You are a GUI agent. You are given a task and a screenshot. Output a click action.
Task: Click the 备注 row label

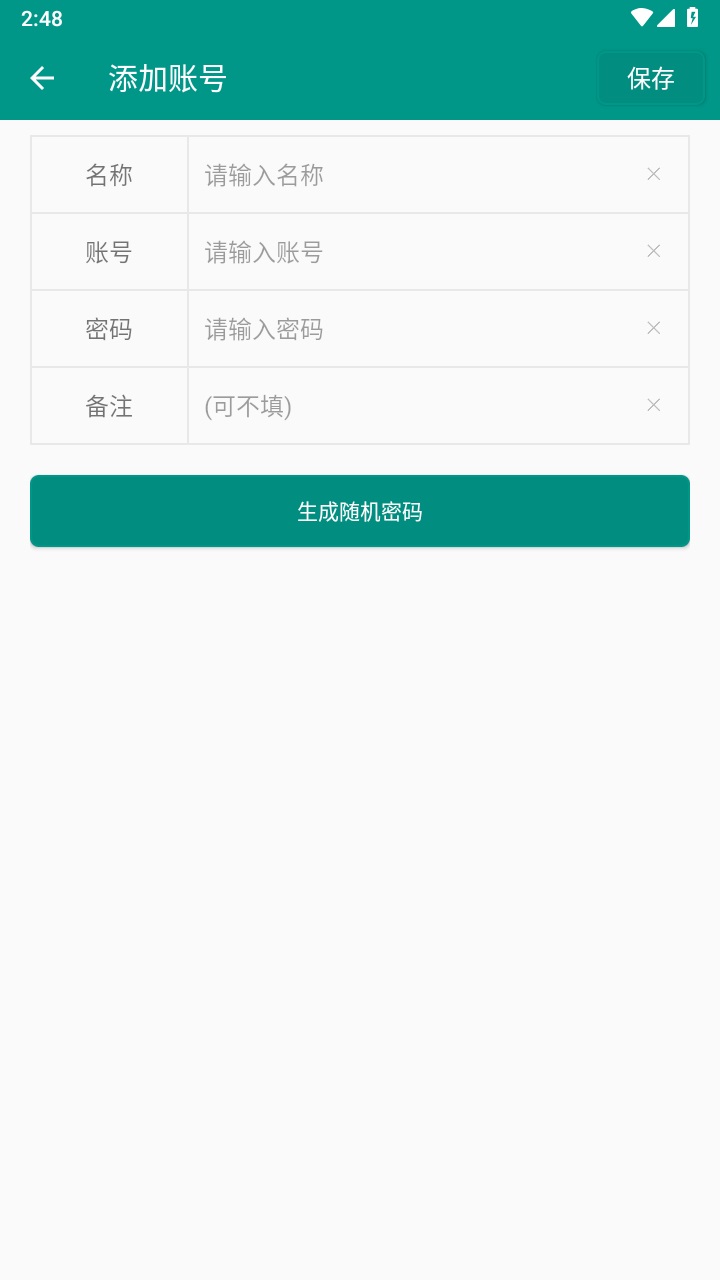click(108, 405)
